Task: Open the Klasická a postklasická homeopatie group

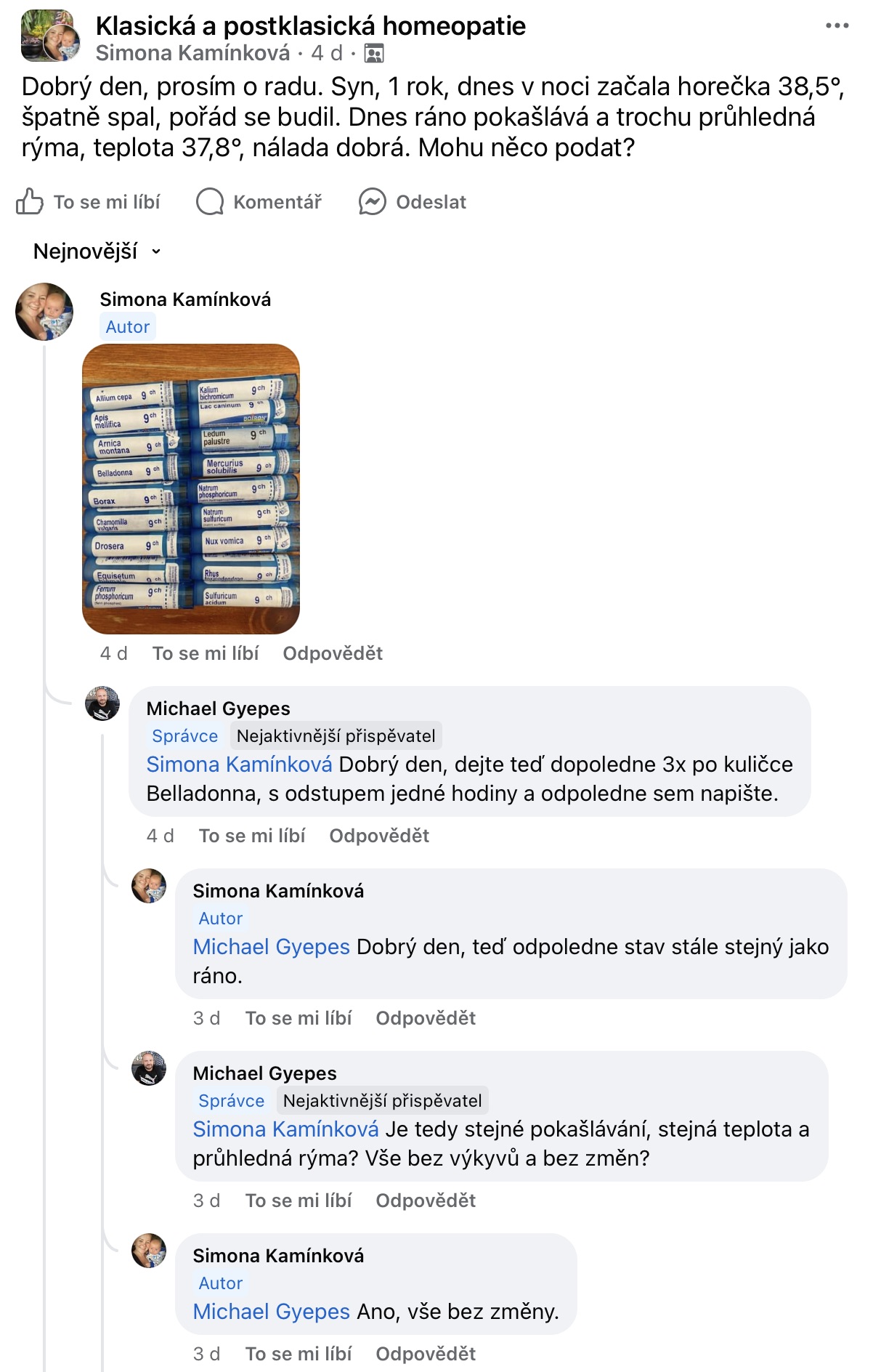Action: click(x=310, y=26)
